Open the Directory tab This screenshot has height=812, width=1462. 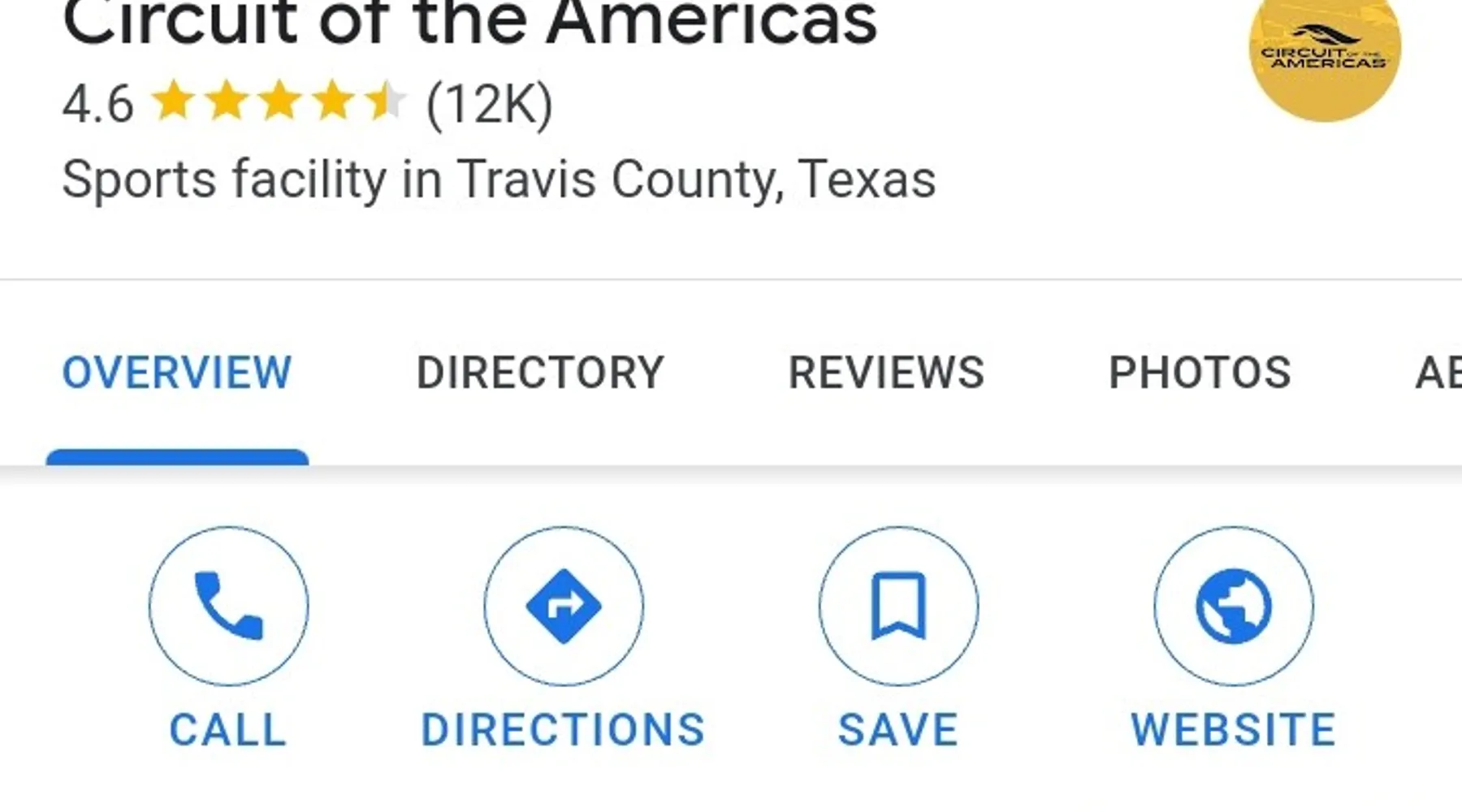(x=540, y=374)
